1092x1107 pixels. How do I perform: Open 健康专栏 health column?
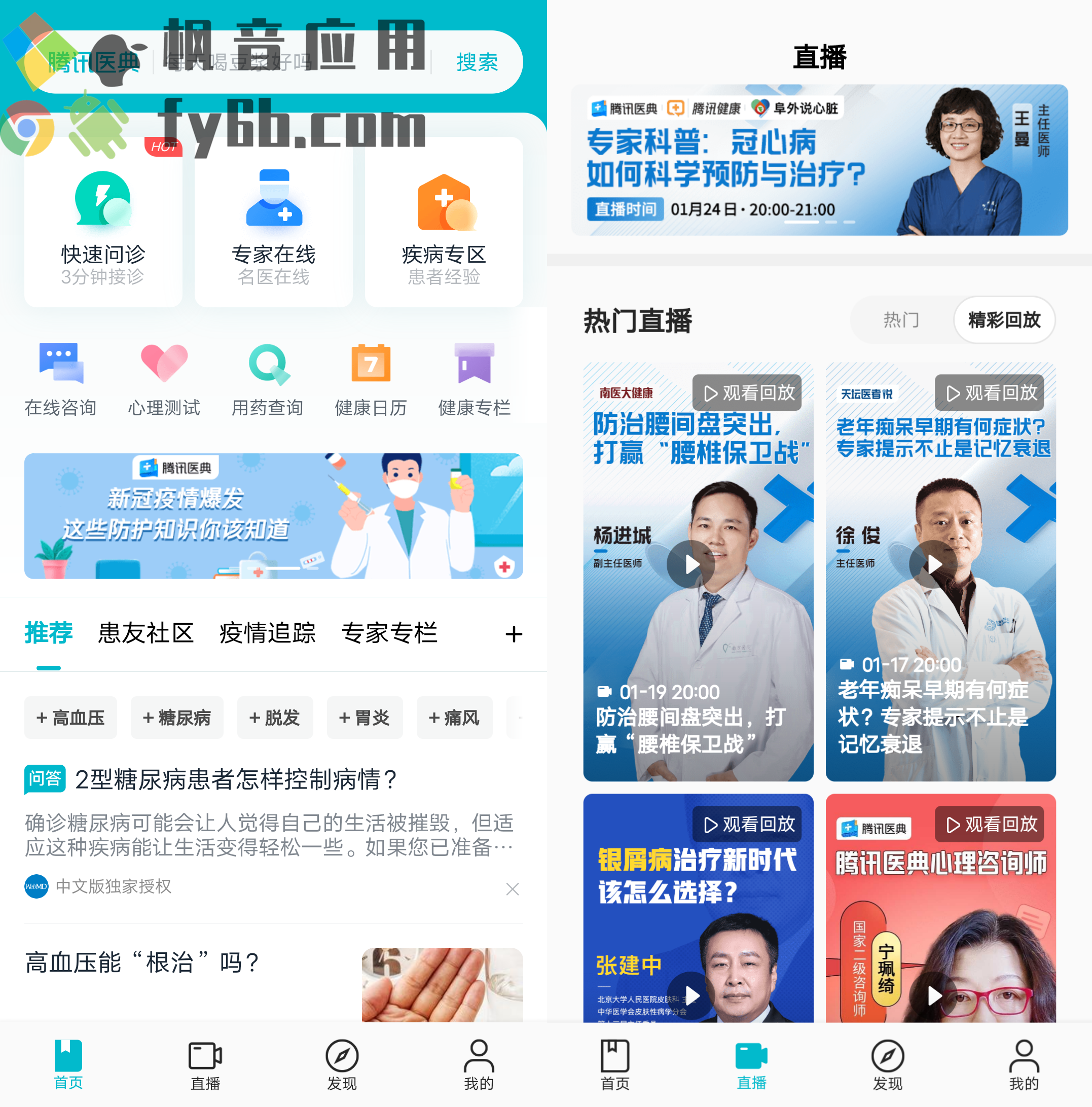coord(474,379)
